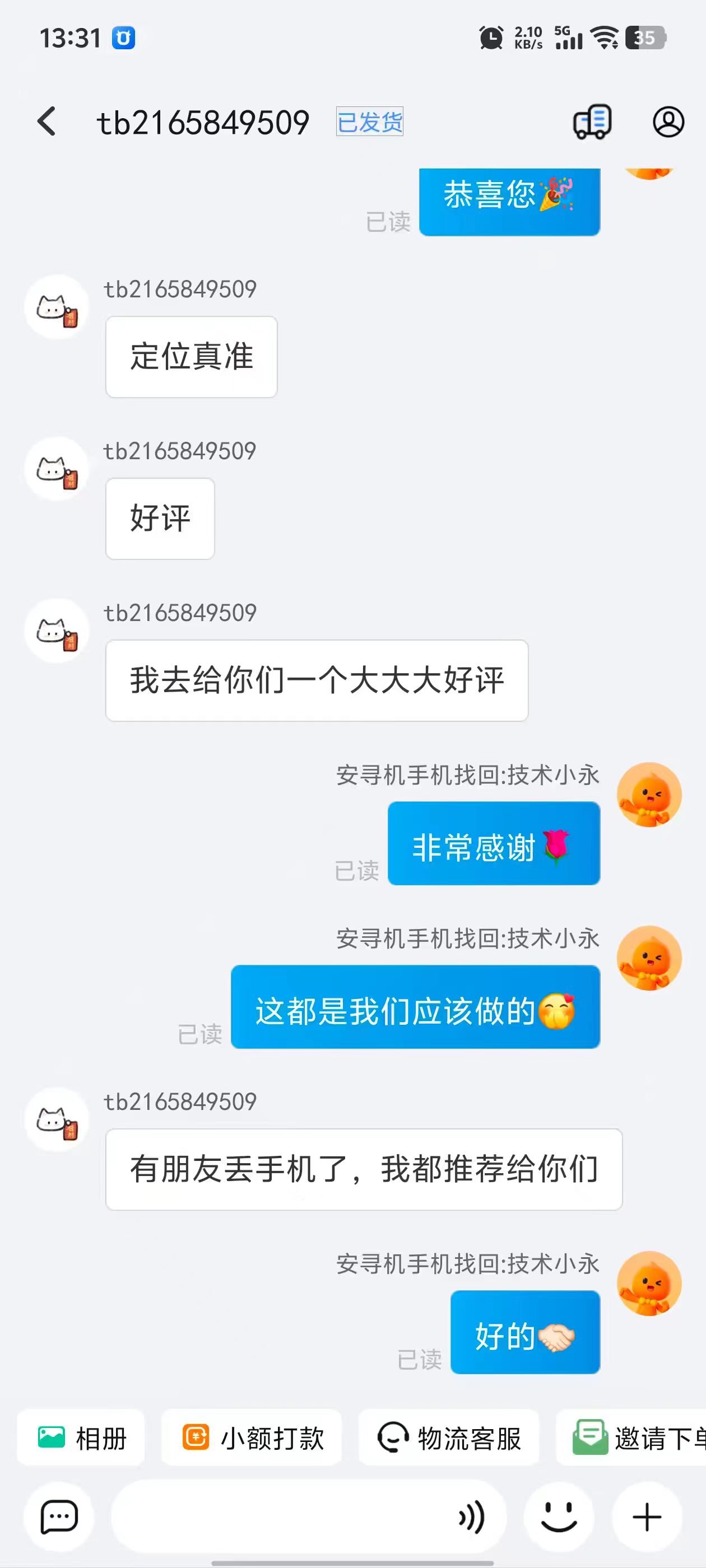Select the 小额打款 small payment option
Viewport: 706px width, 1568px height.
tap(252, 1438)
